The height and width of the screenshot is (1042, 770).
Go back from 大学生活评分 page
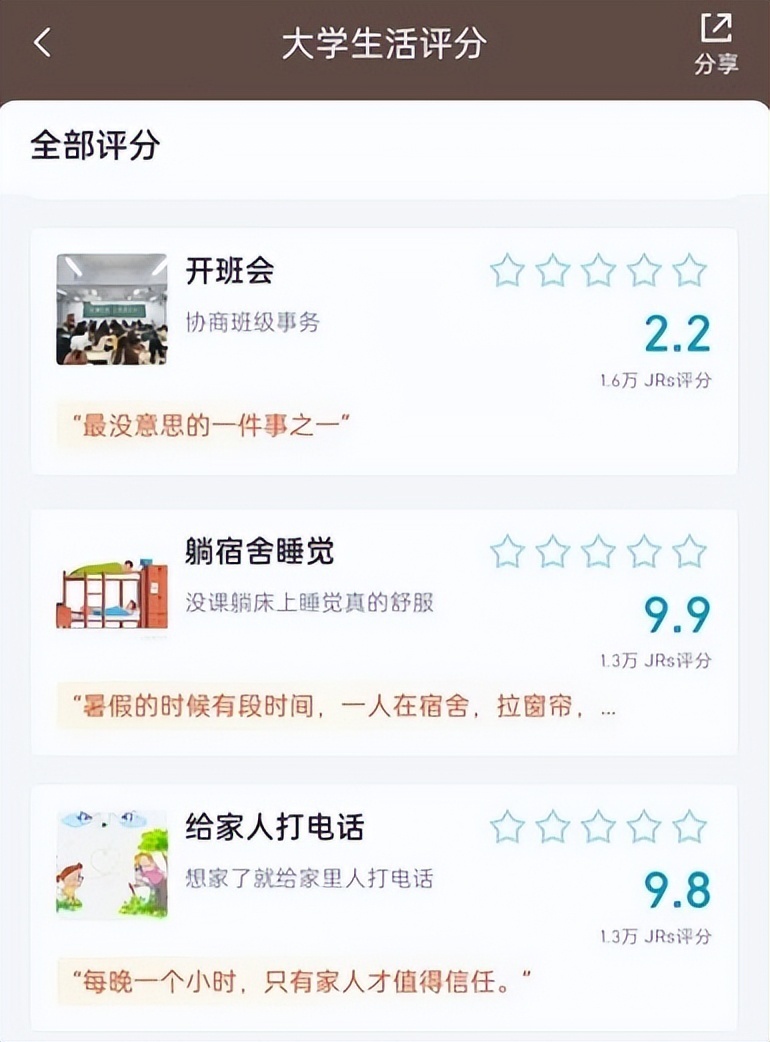coord(42,43)
